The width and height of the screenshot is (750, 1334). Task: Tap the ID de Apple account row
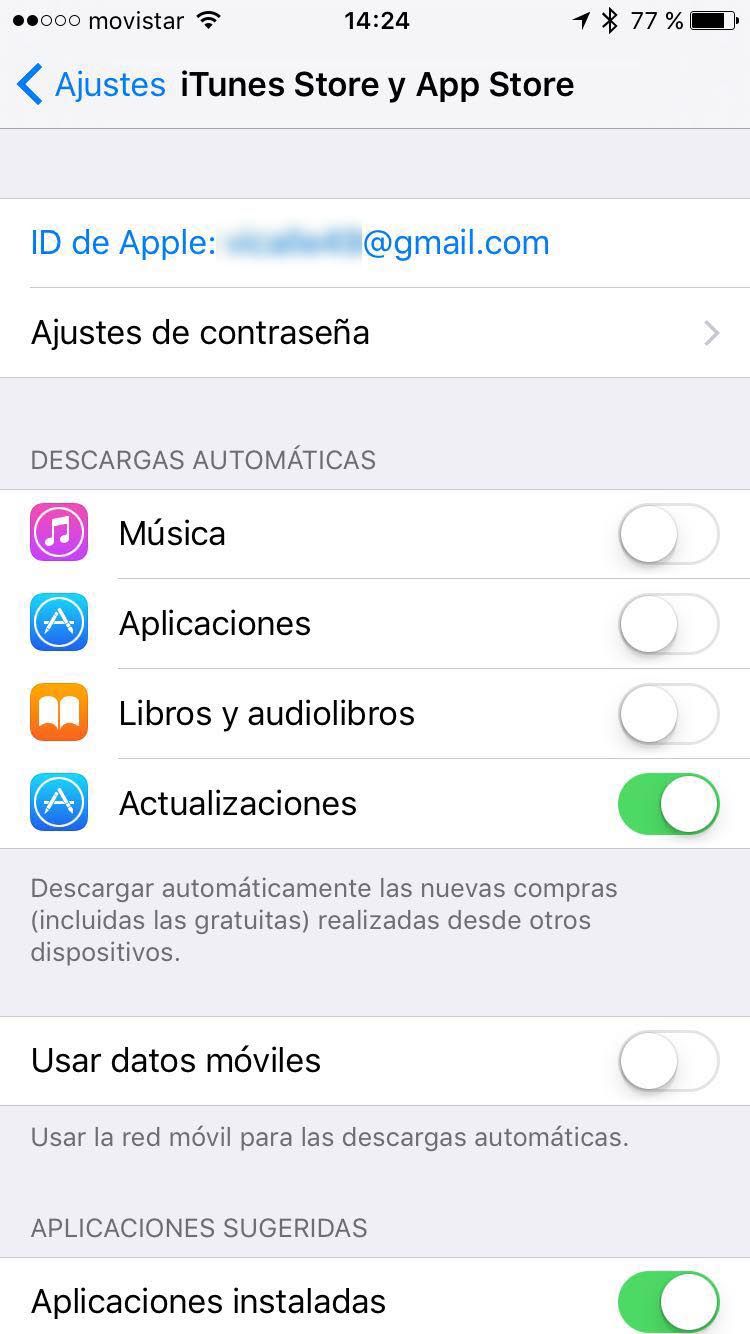pos(375,243)
